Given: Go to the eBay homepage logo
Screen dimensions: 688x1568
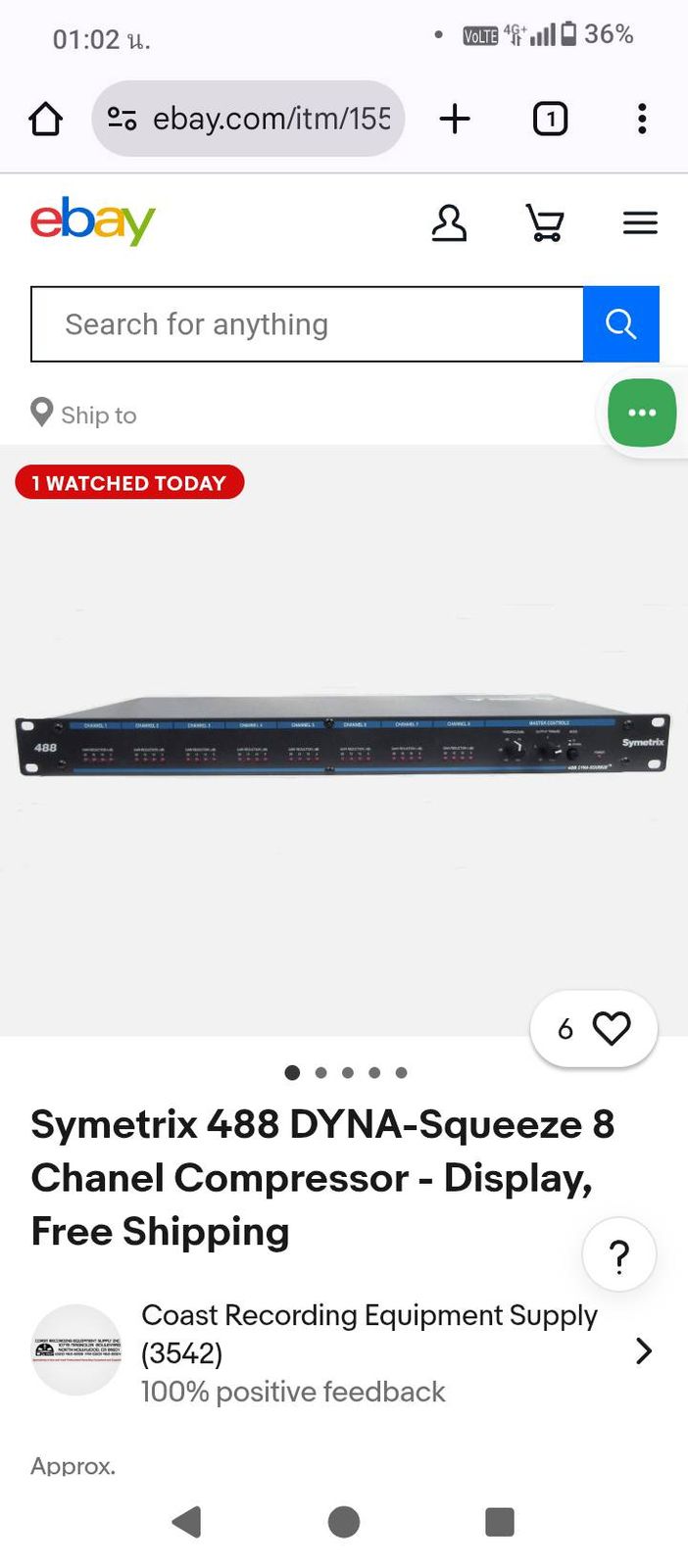Looking at the screenshot, I should [93, 221].
